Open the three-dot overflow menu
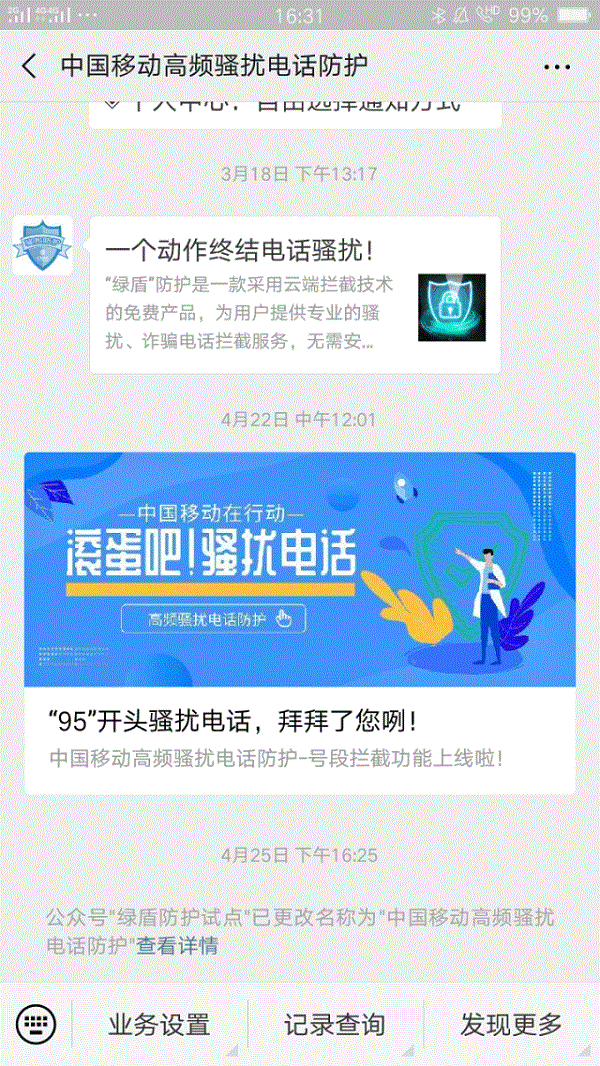This screenshot has width=600, height=1066. pos(556,66)
